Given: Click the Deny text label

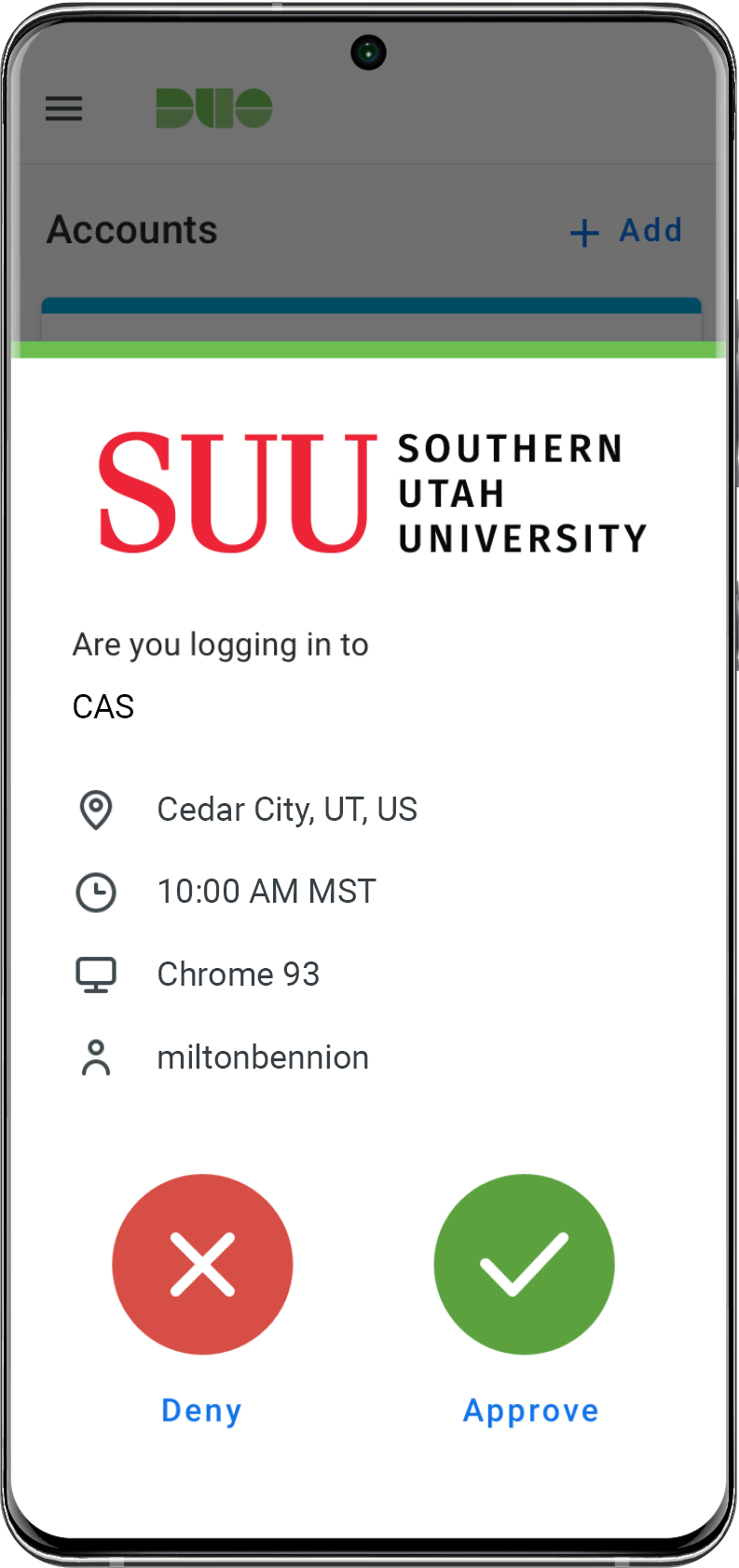Looking at the screenshot, I should (201, 1411).
